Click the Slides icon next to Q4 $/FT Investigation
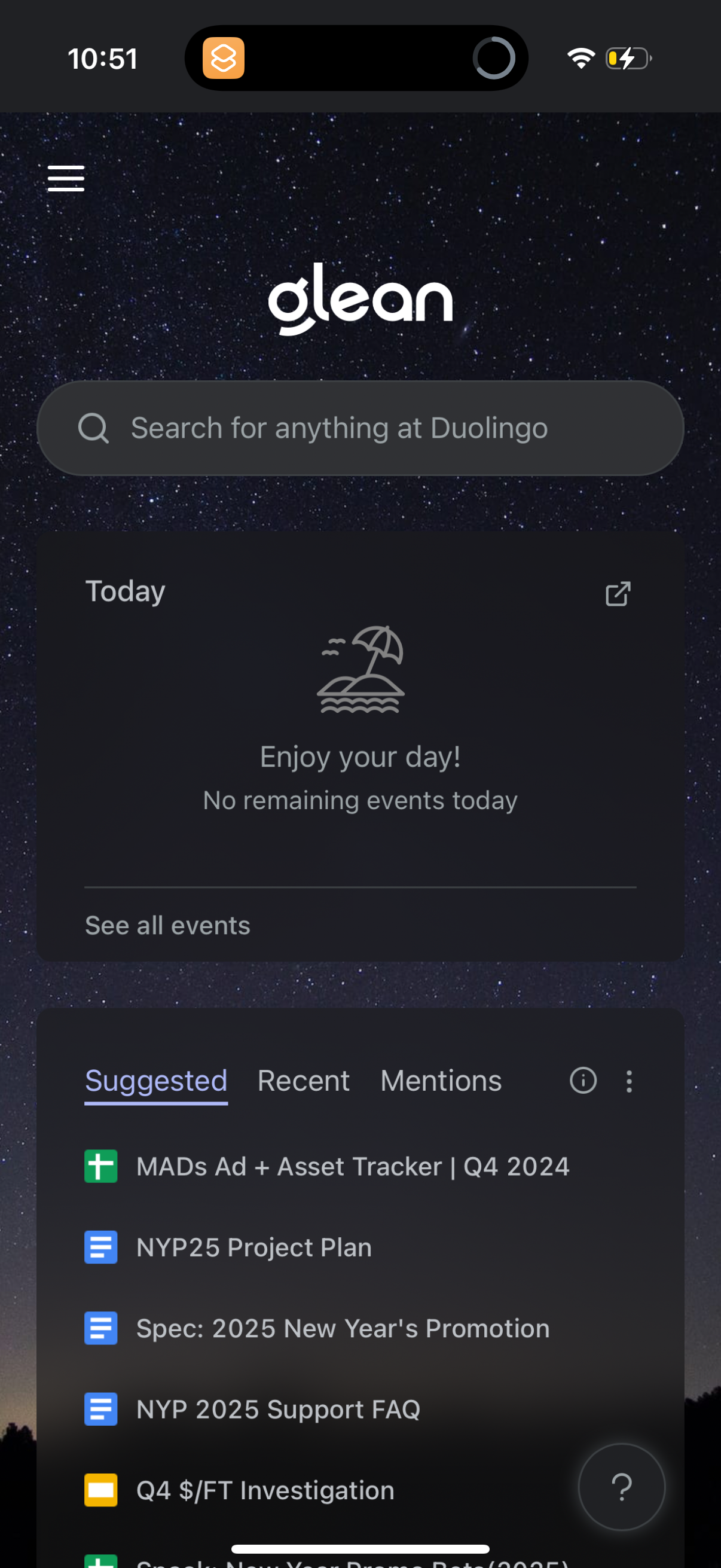 point(100,1491)
